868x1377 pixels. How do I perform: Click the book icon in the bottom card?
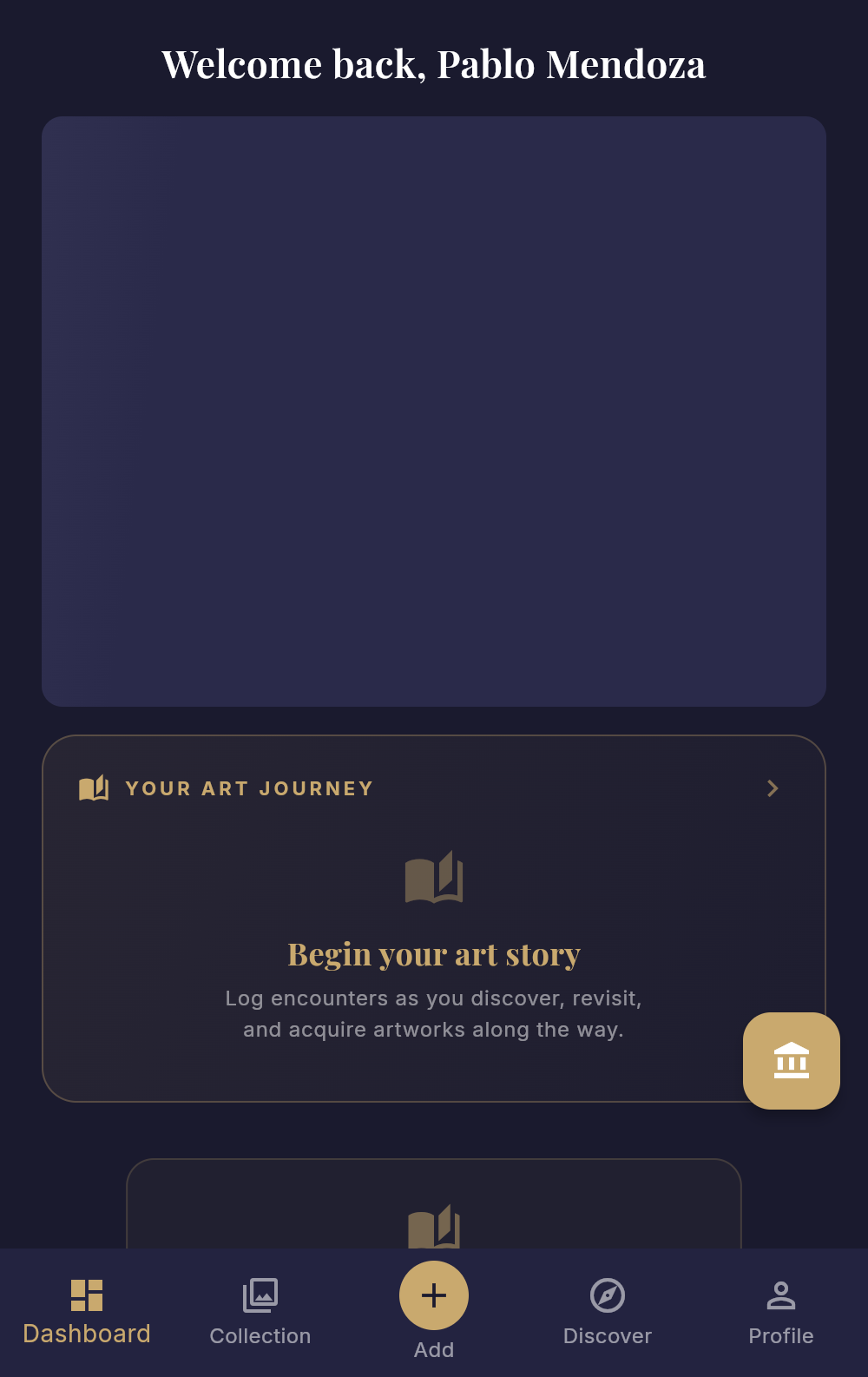click(434, 1224)
